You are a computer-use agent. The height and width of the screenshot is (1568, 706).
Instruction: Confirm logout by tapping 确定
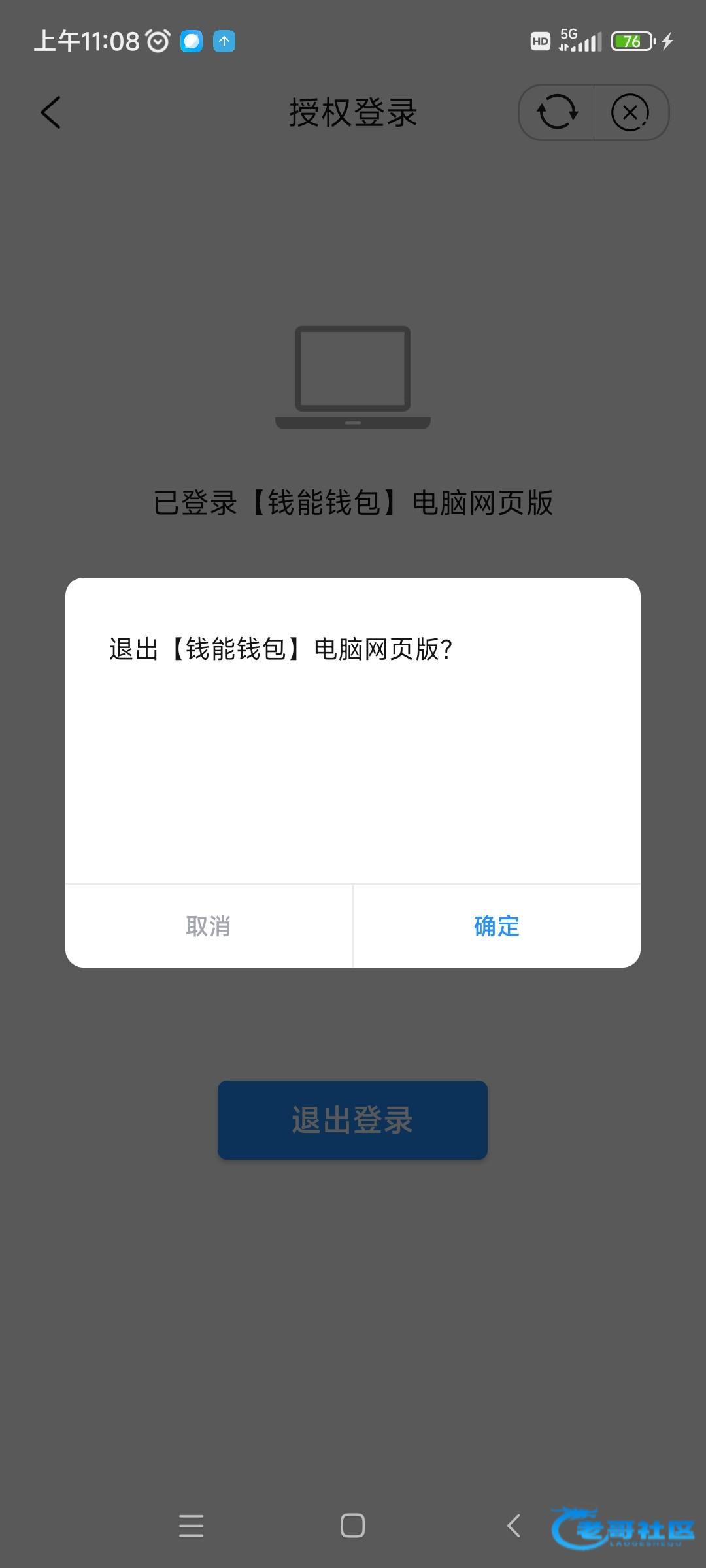click(497, 926)
